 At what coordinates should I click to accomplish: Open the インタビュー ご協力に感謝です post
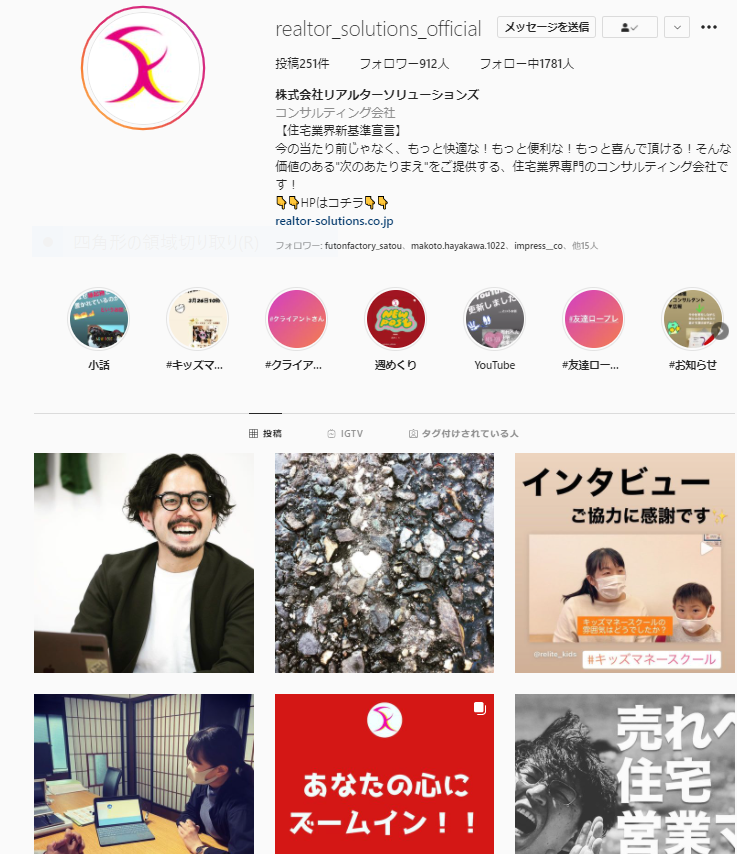click(624, 563)
